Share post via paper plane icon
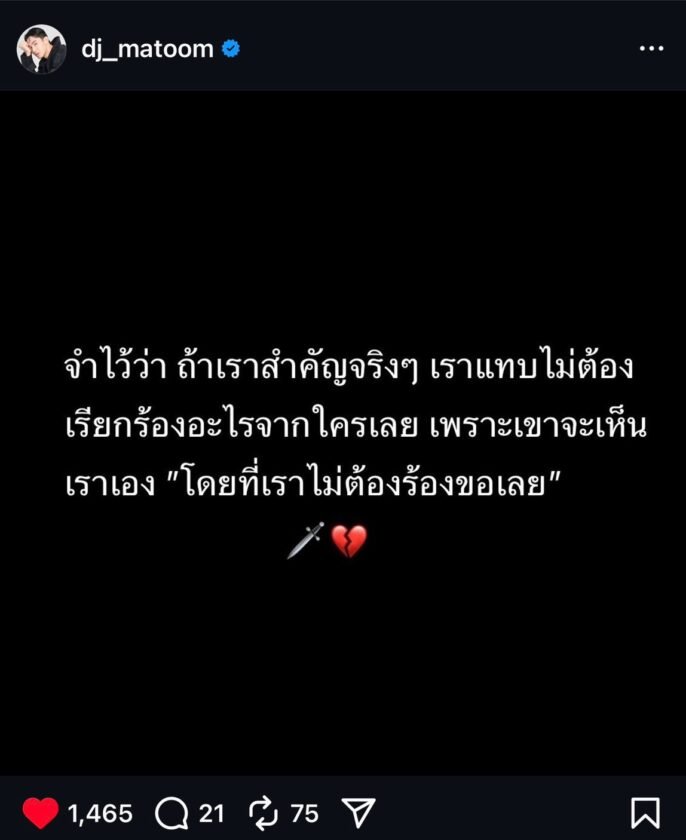The width and height of the screenshot is (686, 840). click(357, 811)
